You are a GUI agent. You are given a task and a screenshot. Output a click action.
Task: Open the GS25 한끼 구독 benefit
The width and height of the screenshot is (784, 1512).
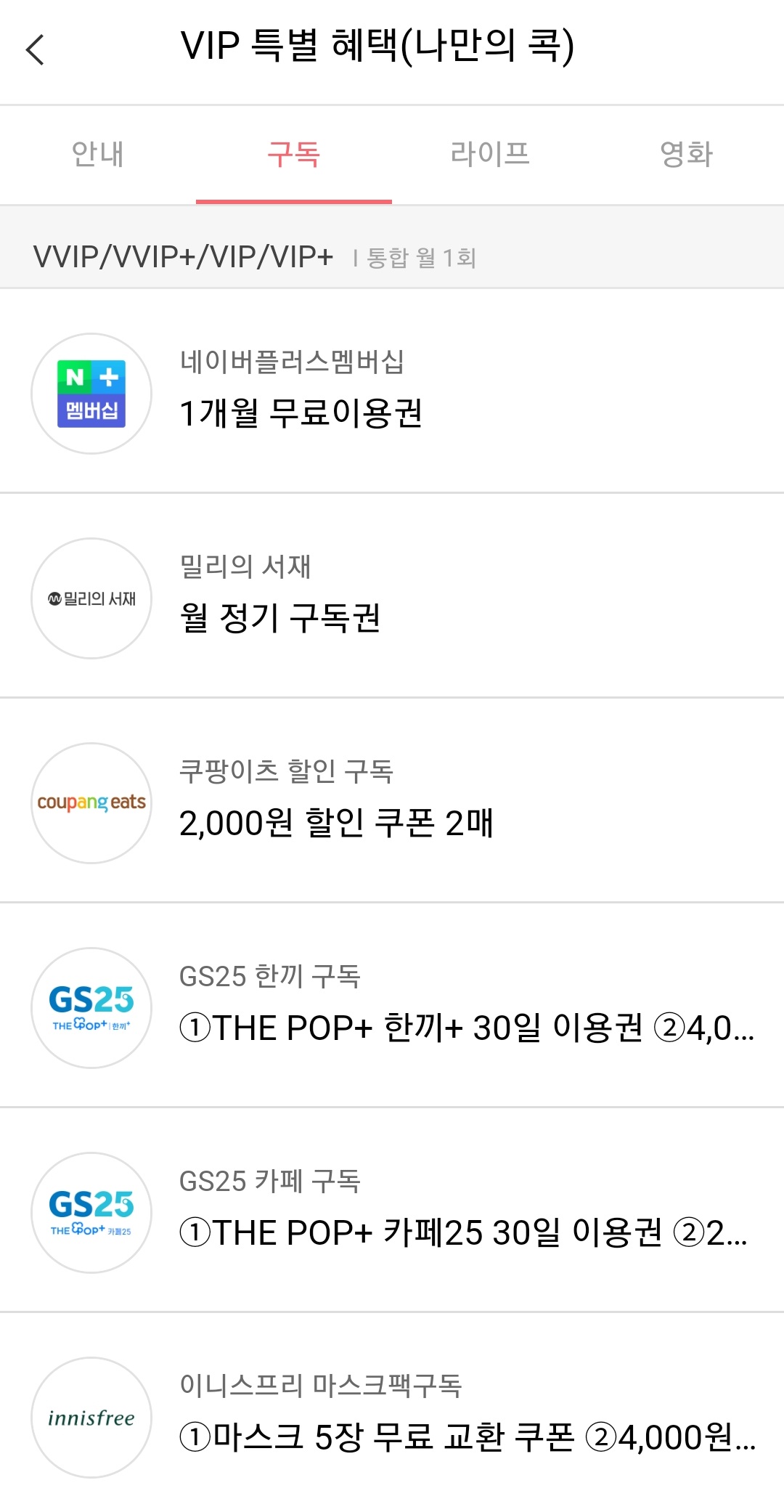tap(392, 1006)
